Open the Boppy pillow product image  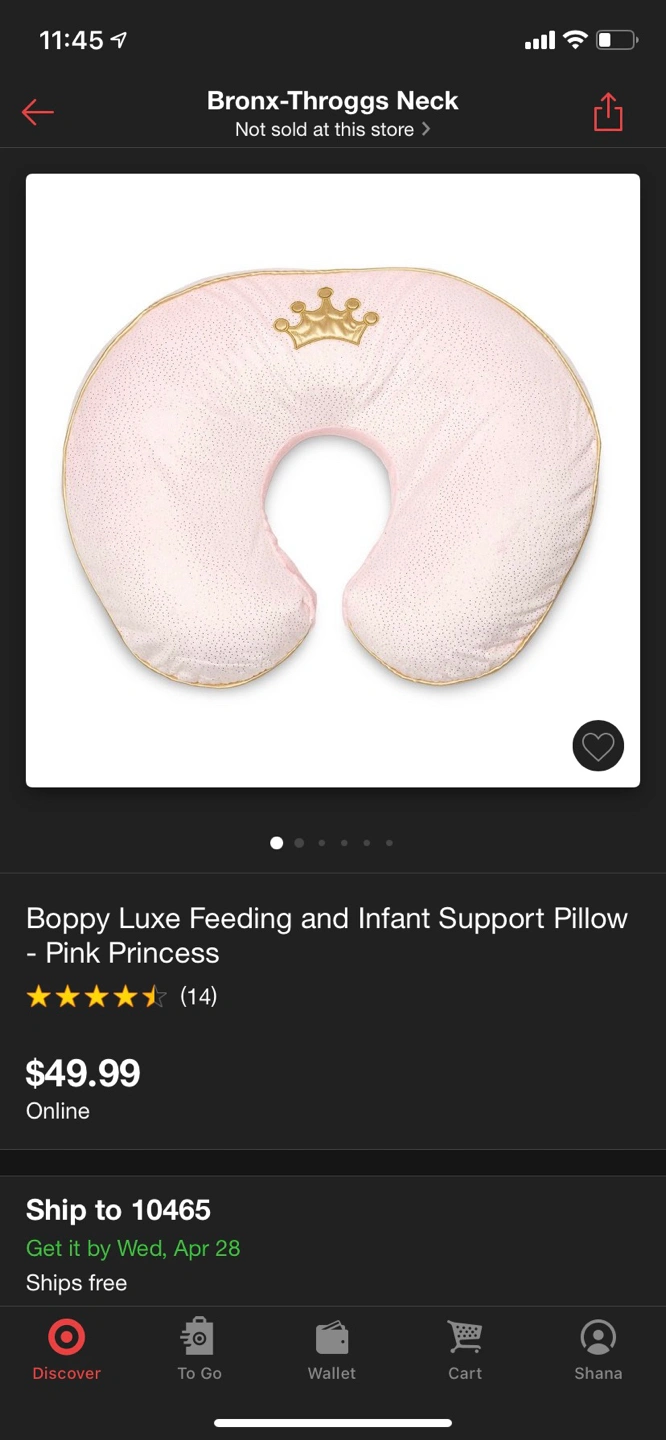pyautogui.click(x=332, y=480)
